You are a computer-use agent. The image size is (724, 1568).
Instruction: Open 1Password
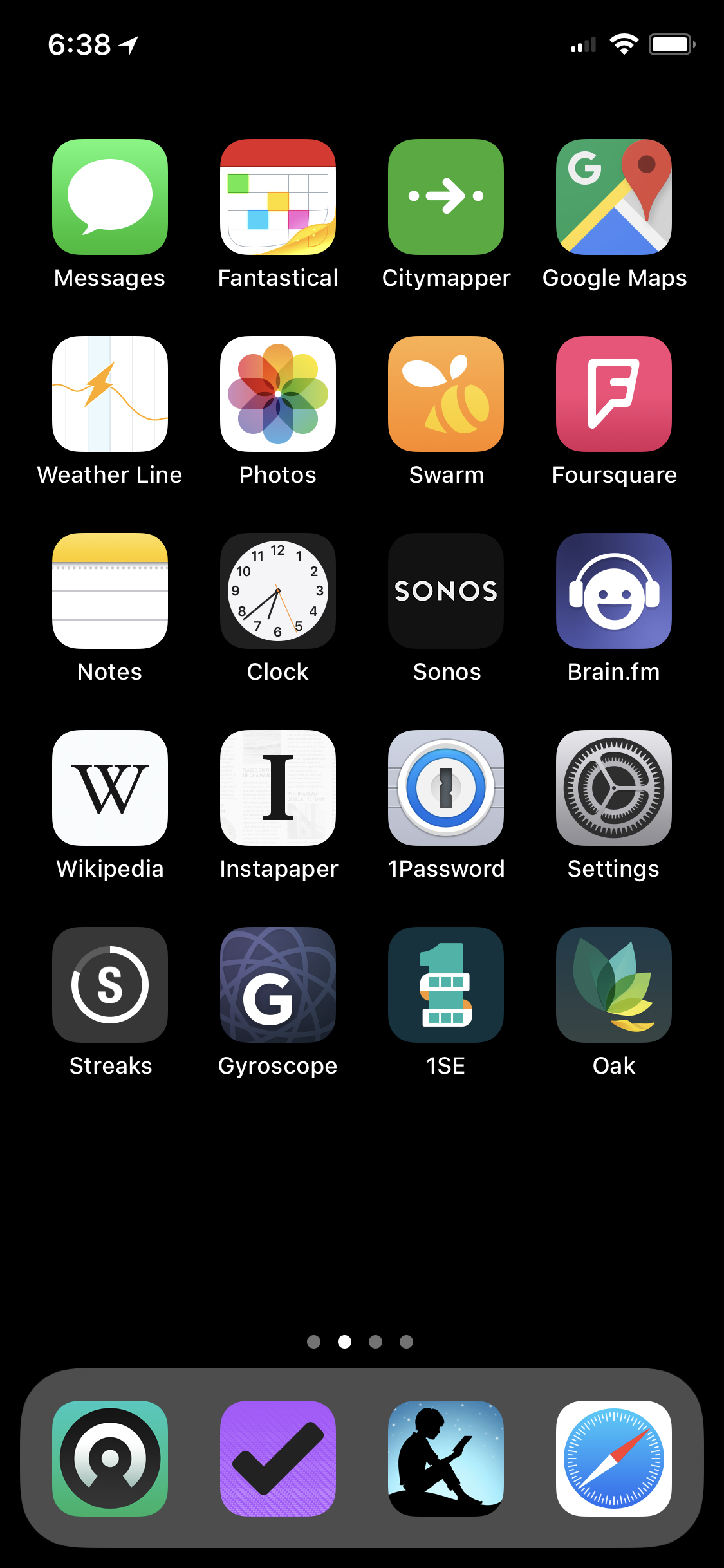446,788
